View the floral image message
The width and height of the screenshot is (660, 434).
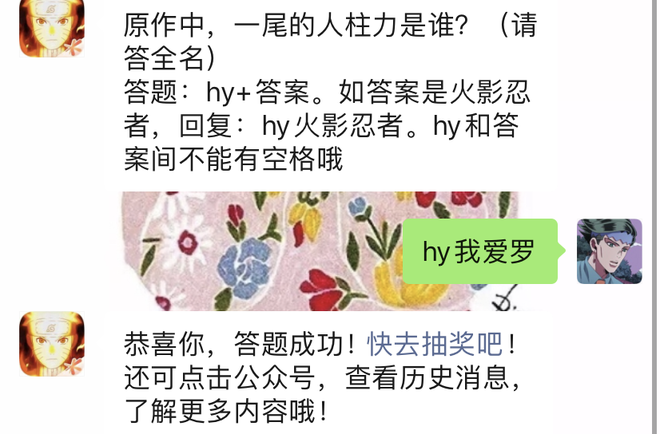(260, 250)
